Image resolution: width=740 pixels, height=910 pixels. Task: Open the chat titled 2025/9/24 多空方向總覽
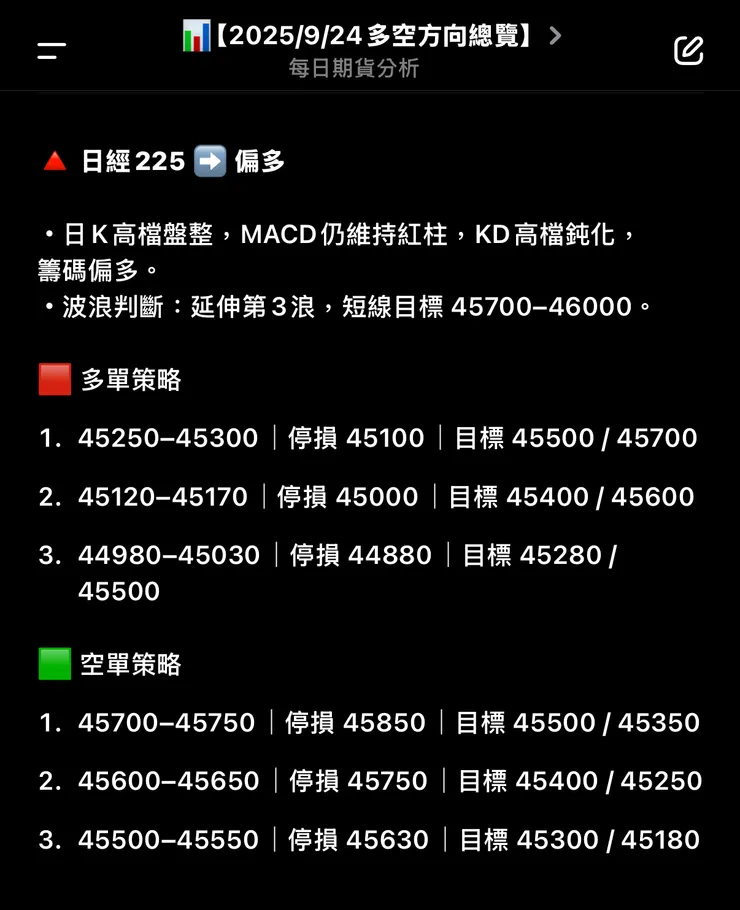pyautogui.click(x=370, y=34)
